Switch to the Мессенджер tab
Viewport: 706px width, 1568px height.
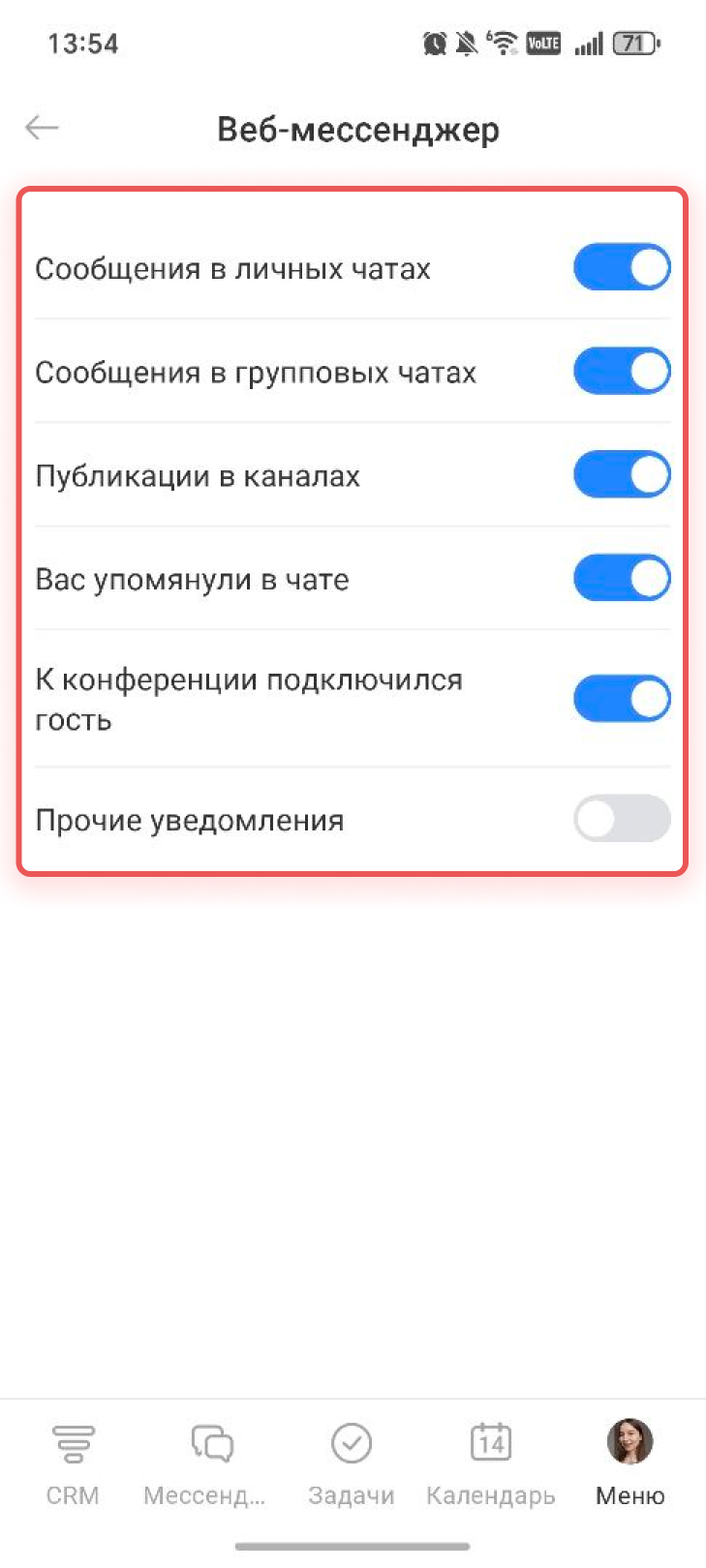212,1463
